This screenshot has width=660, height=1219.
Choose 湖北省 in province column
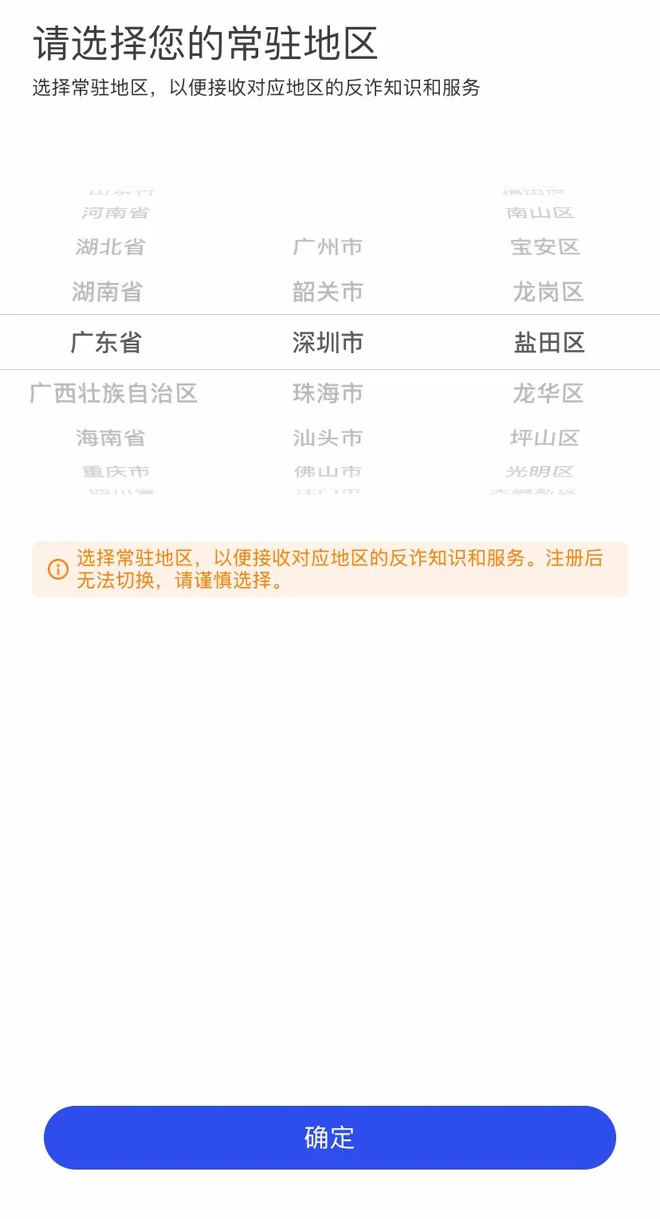tap(110, 247)
